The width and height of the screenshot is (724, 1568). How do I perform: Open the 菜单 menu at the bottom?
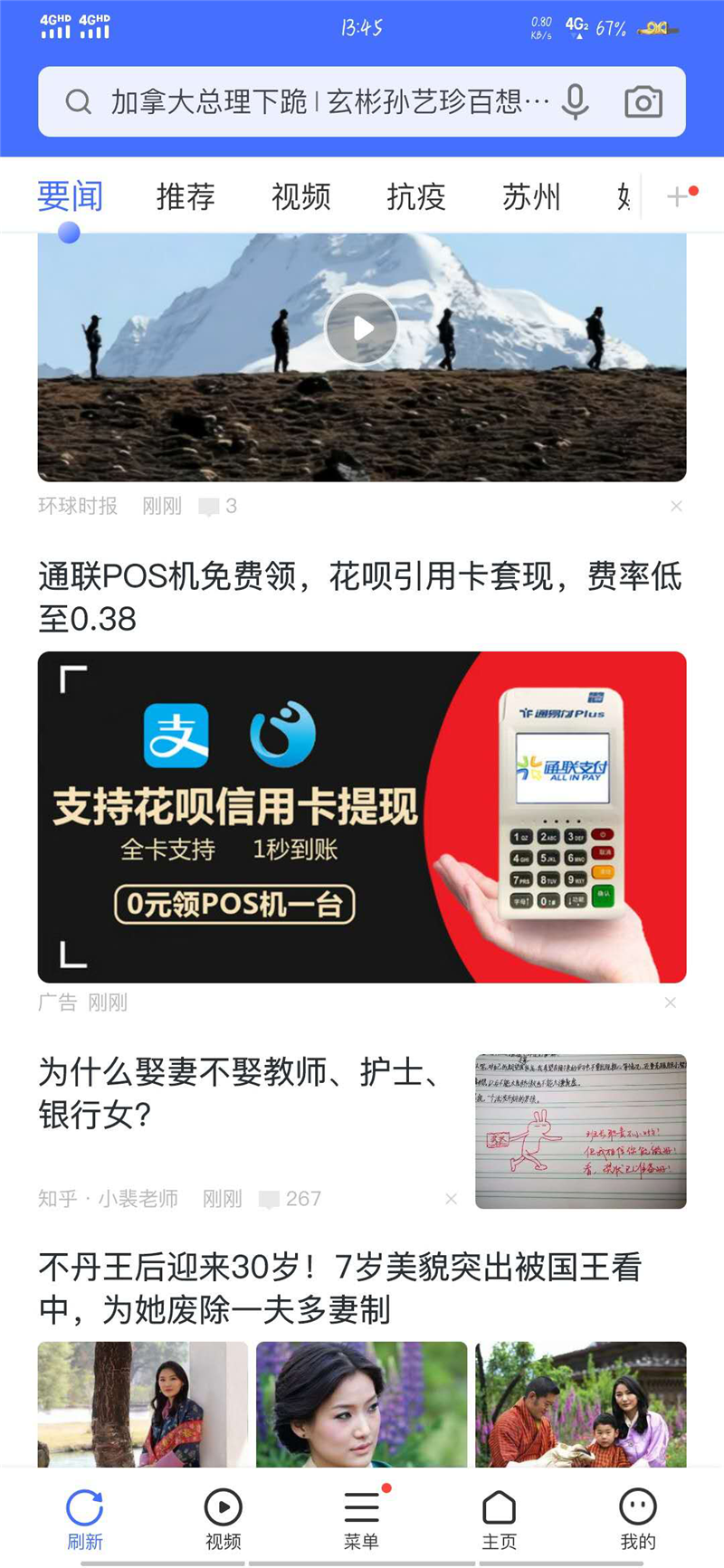[361, 1517]
